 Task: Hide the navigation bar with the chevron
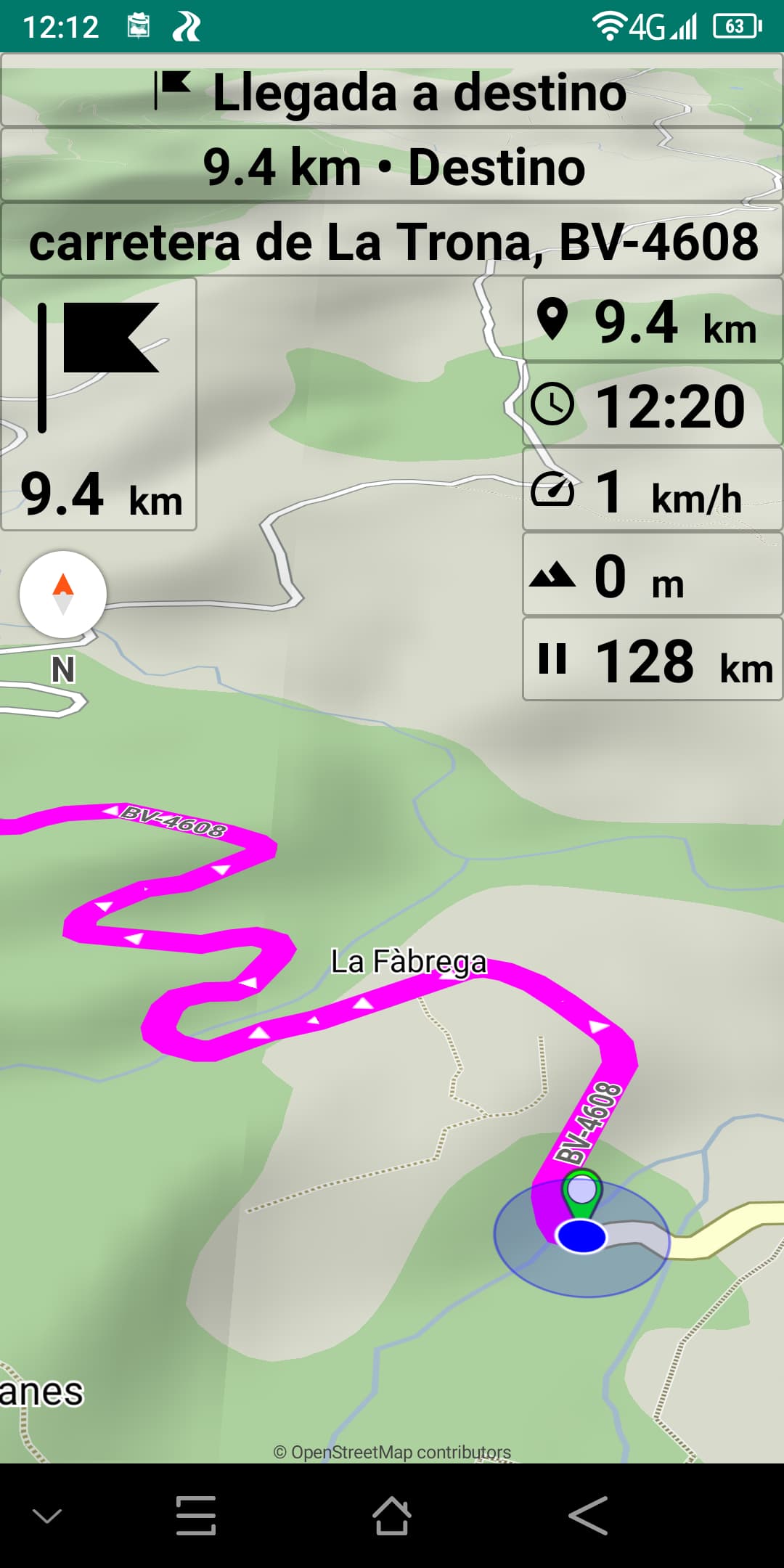click(48, 1516)
